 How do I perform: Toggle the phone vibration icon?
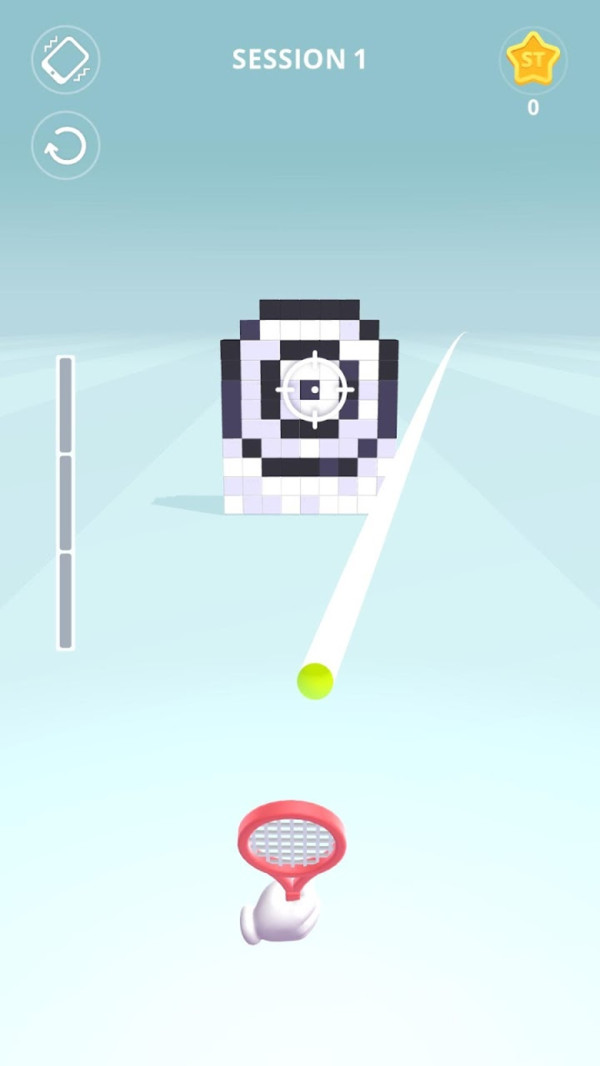pyautogui.click(x=66, y=60)
